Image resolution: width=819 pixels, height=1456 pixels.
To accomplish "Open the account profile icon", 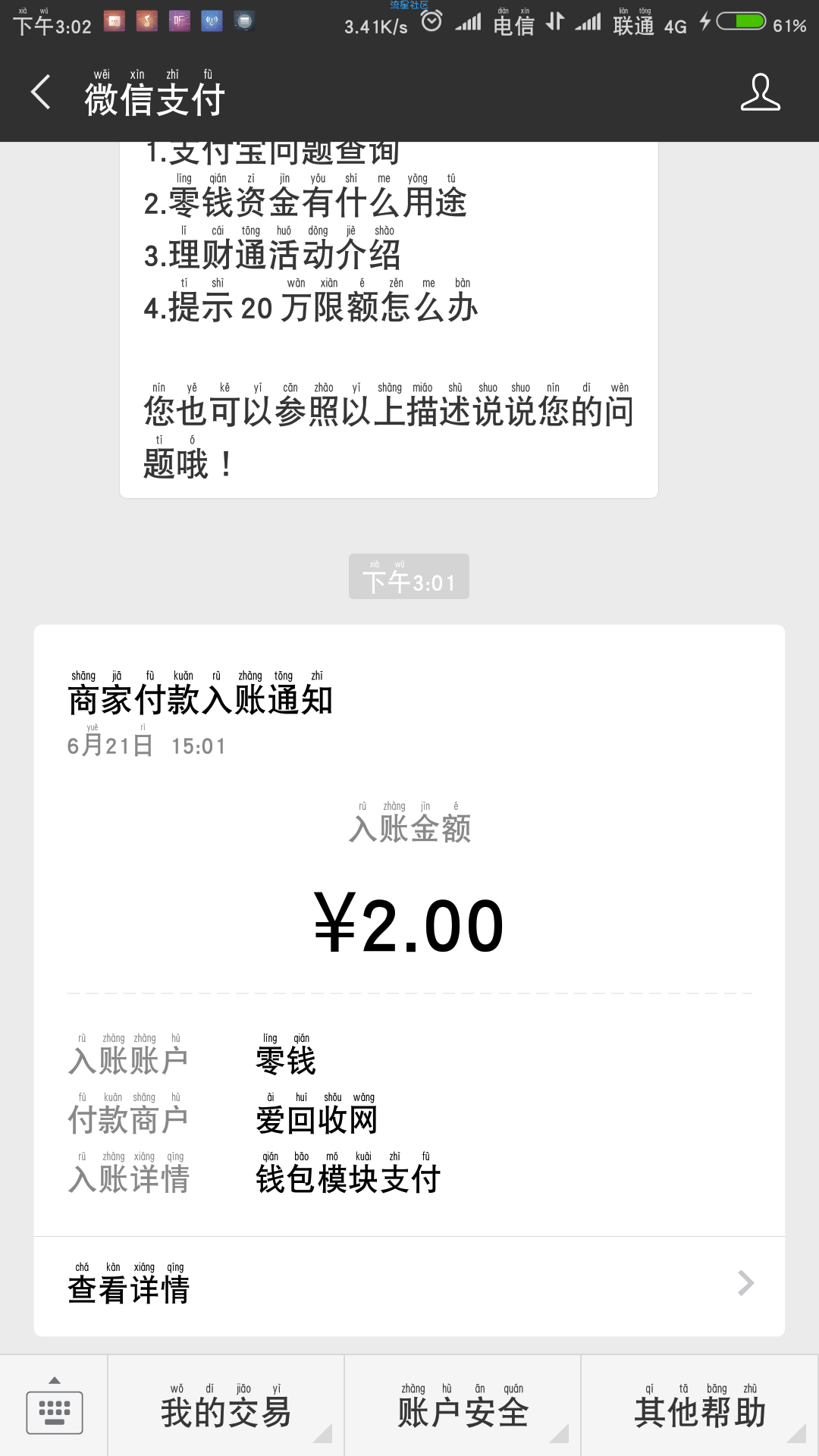I will [x=760, y=93].
